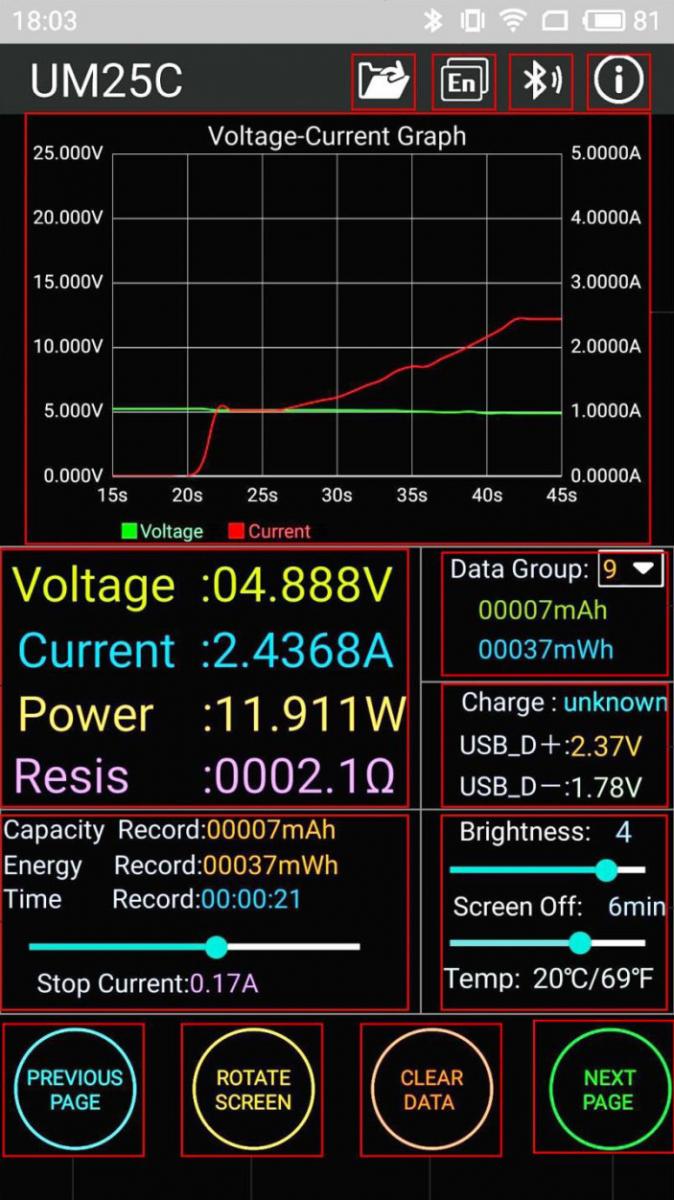Image resolution: width=674 pixels, height=1200 pixels.
Task: Tap the Screen Off slider
Action: (x=547, y=942)
